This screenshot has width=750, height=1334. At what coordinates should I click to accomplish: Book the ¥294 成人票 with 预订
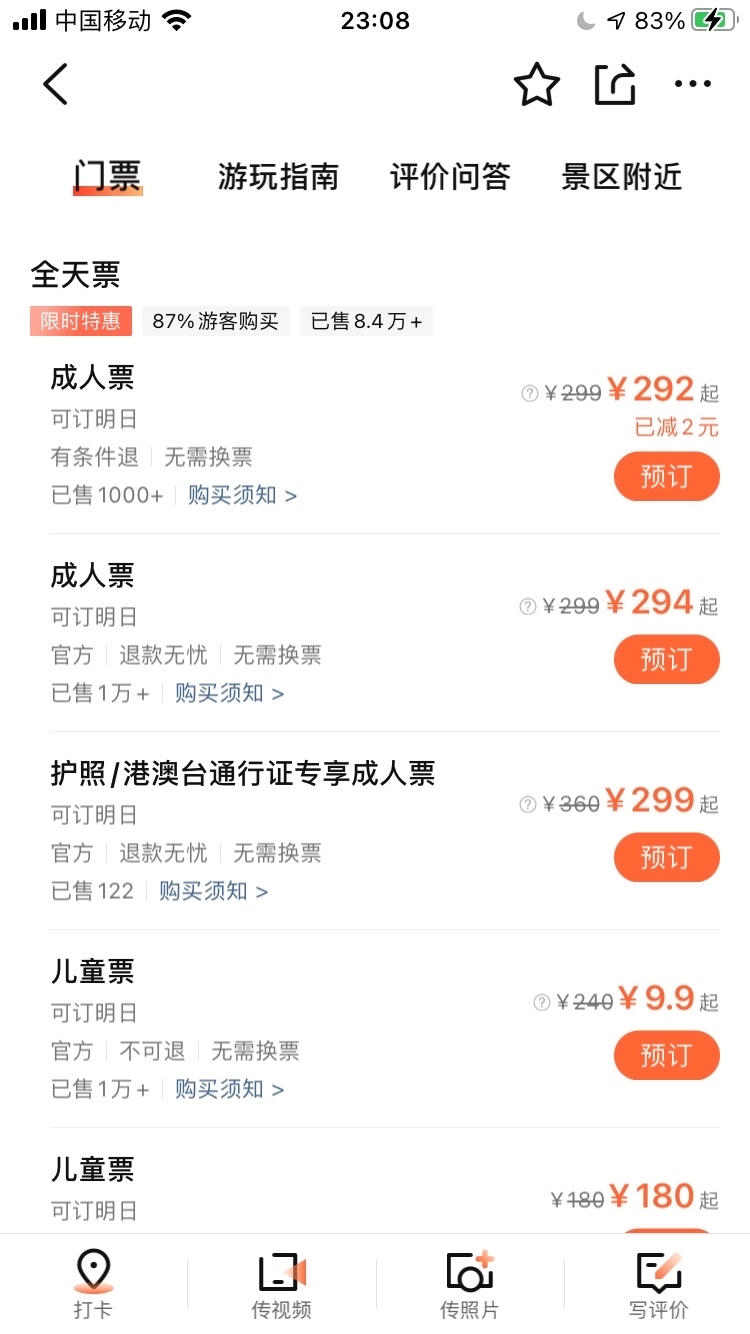(666, 660)
